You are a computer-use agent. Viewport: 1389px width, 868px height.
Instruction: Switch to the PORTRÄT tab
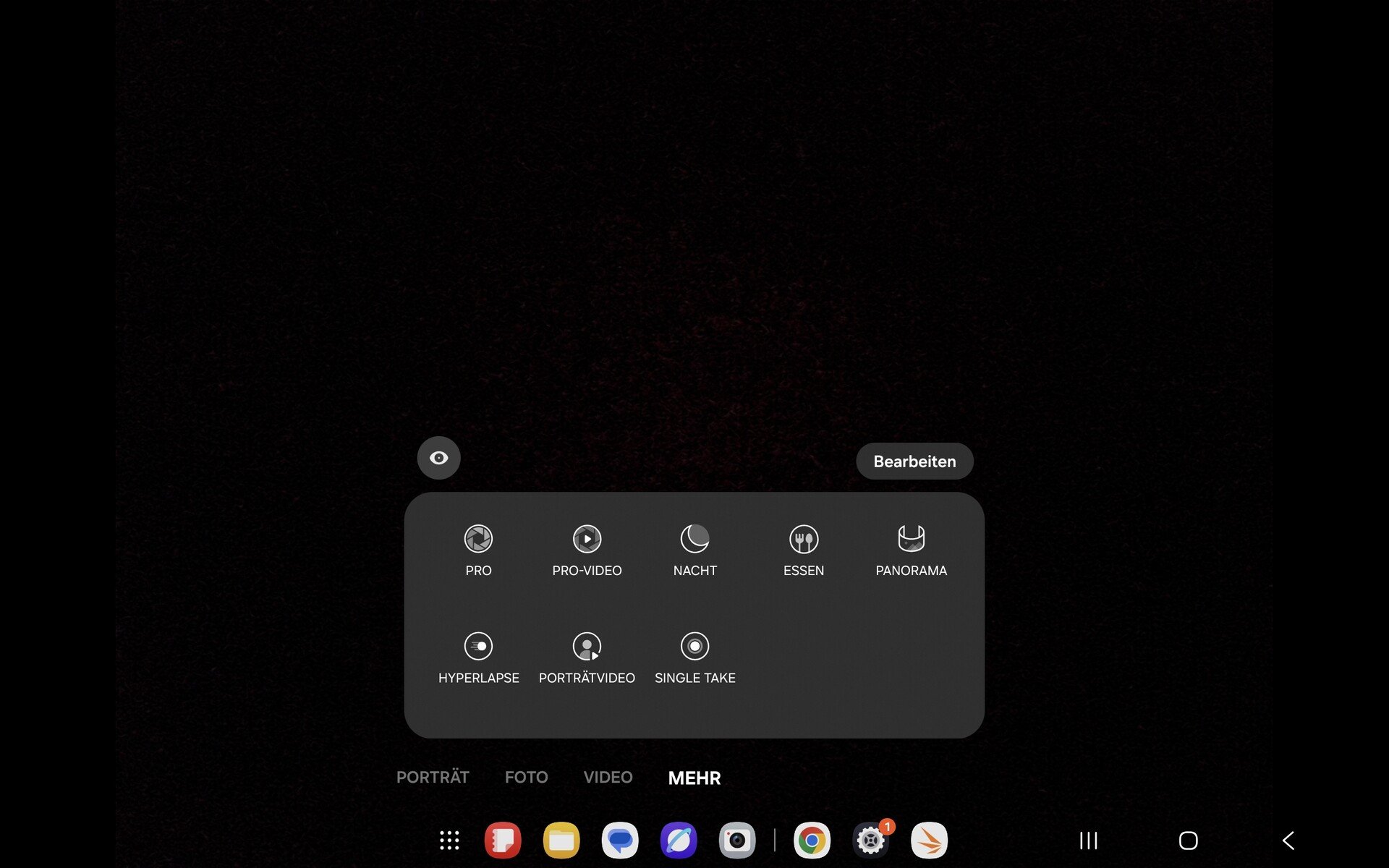coord(433,778)
